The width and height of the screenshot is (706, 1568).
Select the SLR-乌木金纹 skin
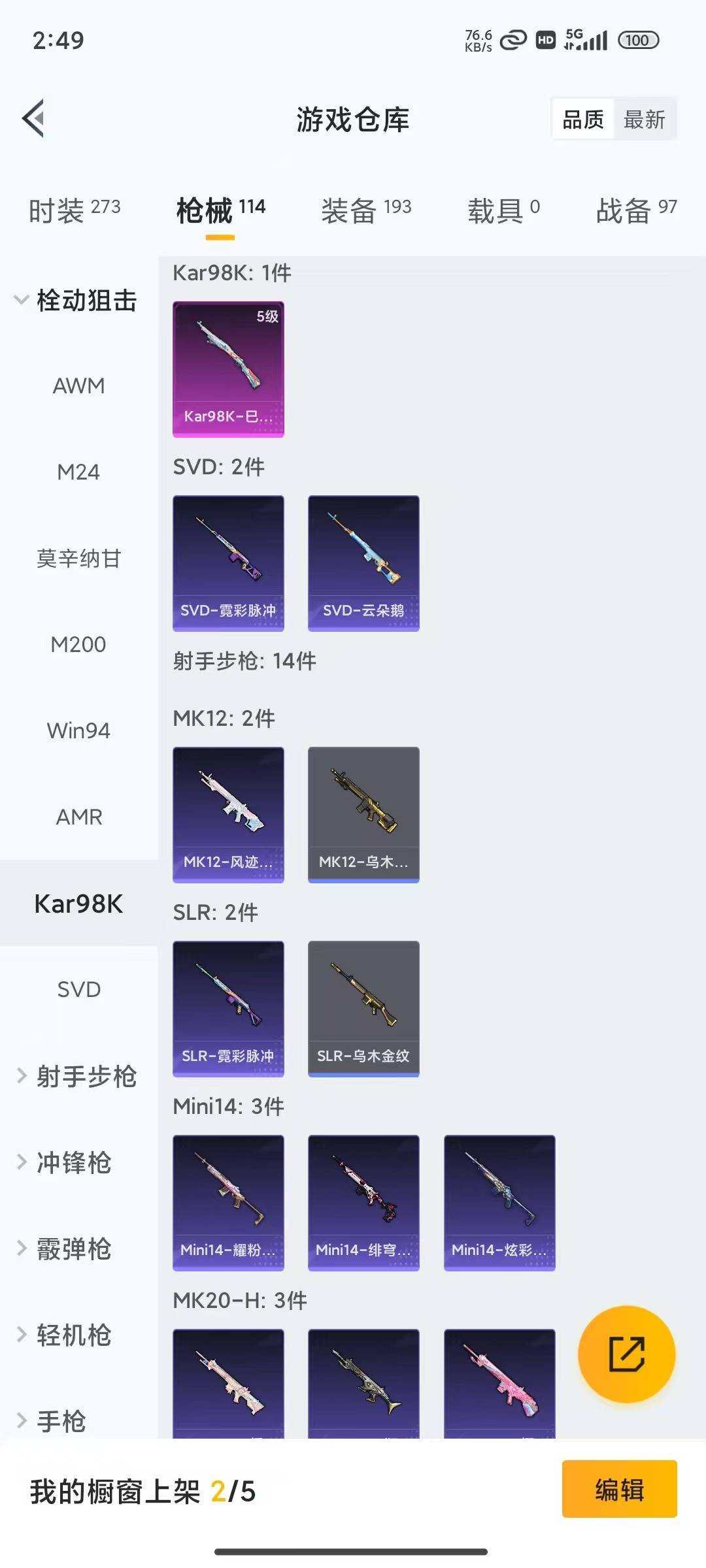coord(363,1007)
